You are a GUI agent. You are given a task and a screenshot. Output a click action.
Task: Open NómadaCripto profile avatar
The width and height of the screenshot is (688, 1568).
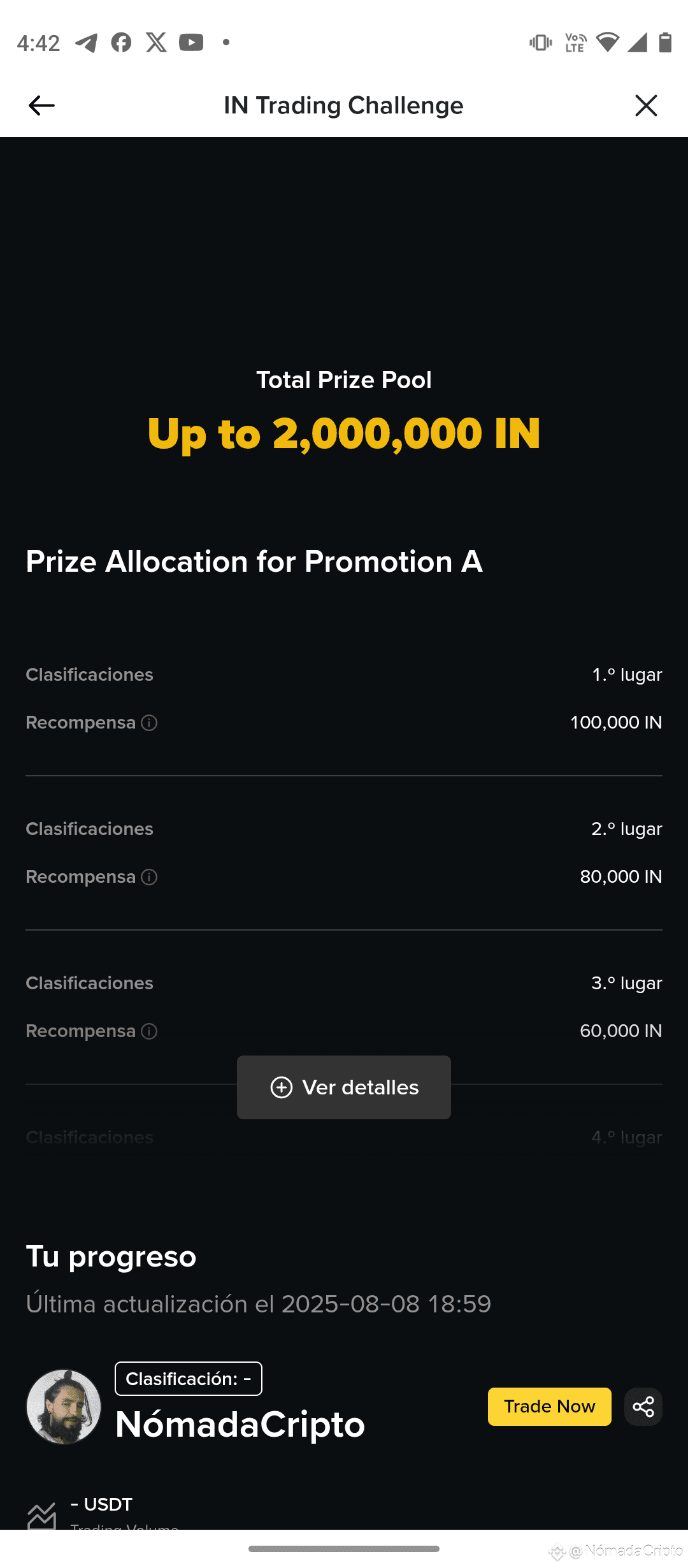(x=64, y=1407)
